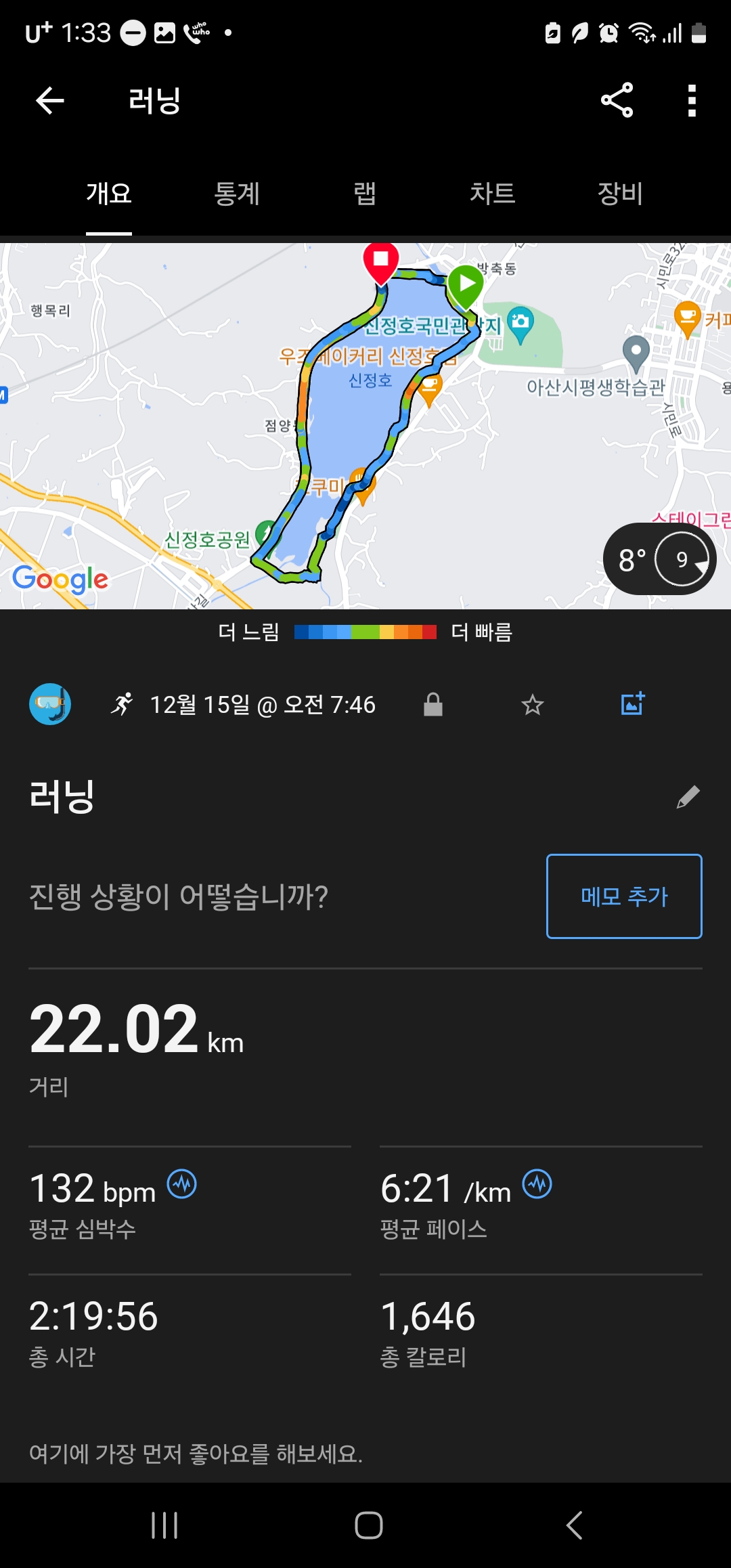Open recent apps from the navigation bar
The height and width of the screenshot is (1568, 731).
164,1525
